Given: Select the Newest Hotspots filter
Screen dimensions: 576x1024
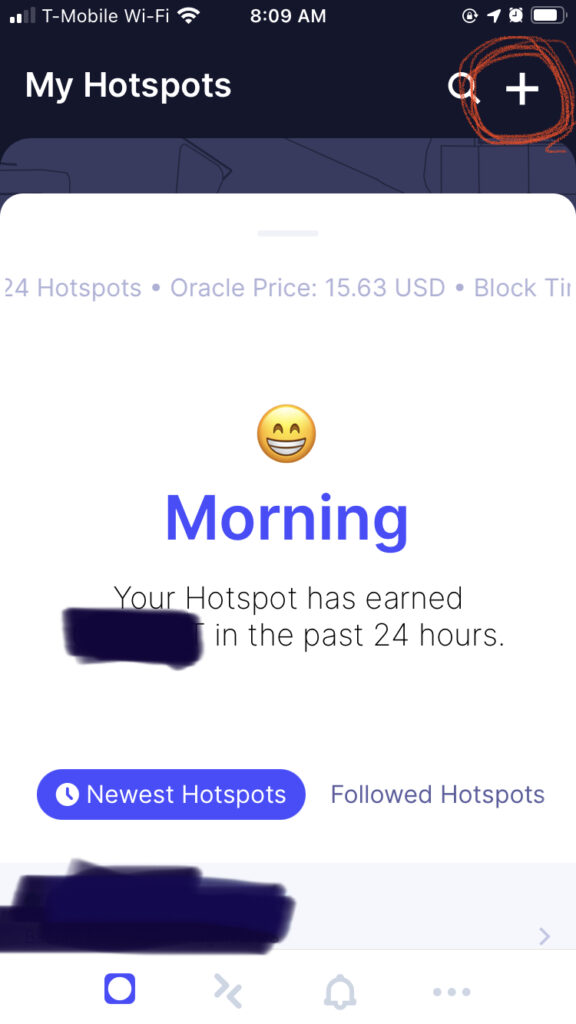Looking at the screenshot, I should click(x=171, y=794).
